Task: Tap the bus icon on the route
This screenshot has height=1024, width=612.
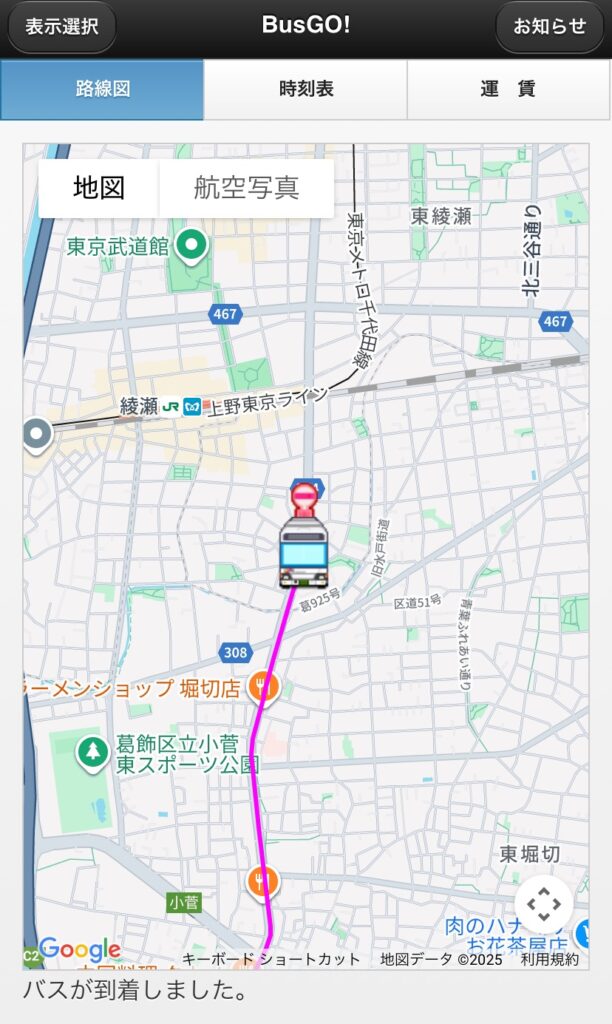Action: pyautogui.click(x=303, y=552)
